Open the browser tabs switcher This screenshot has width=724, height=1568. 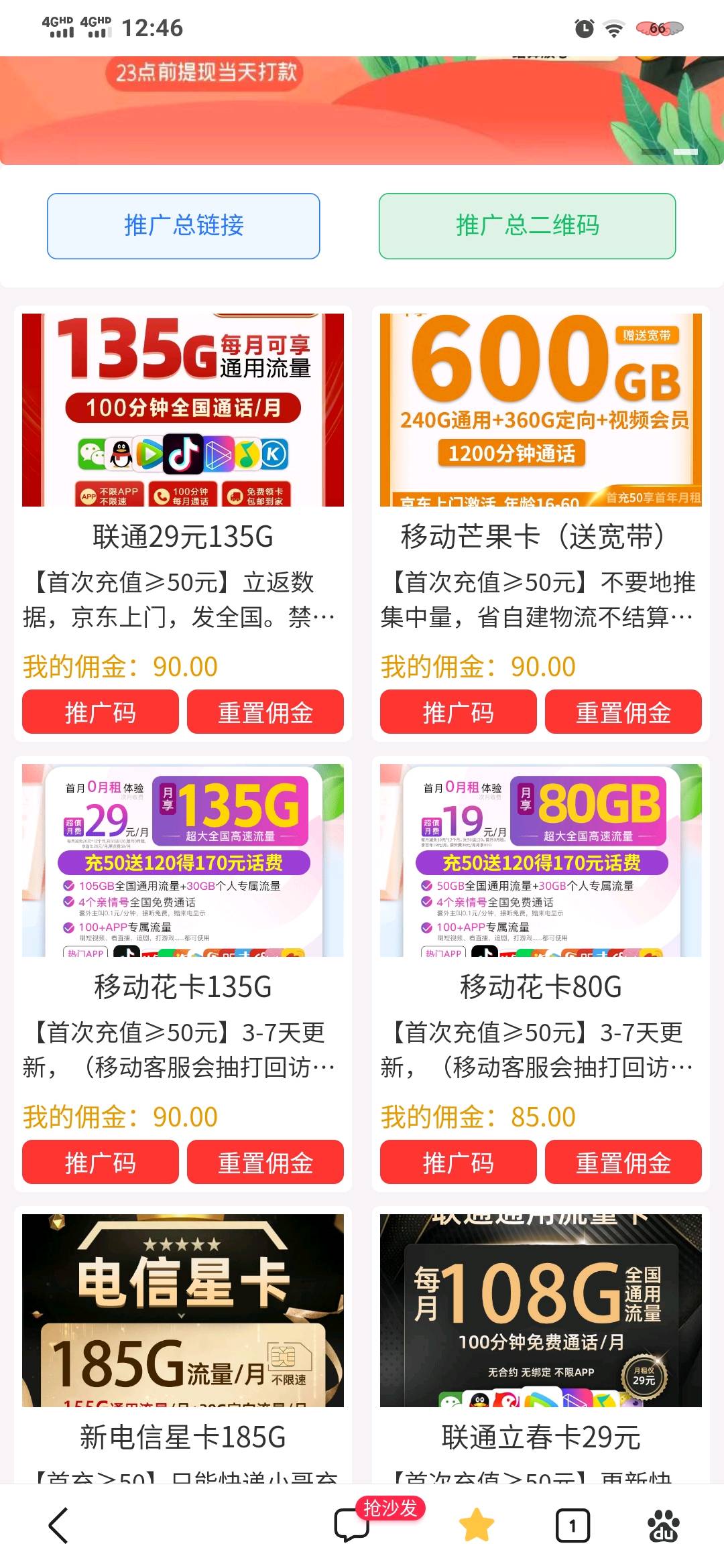point(572,1526)
